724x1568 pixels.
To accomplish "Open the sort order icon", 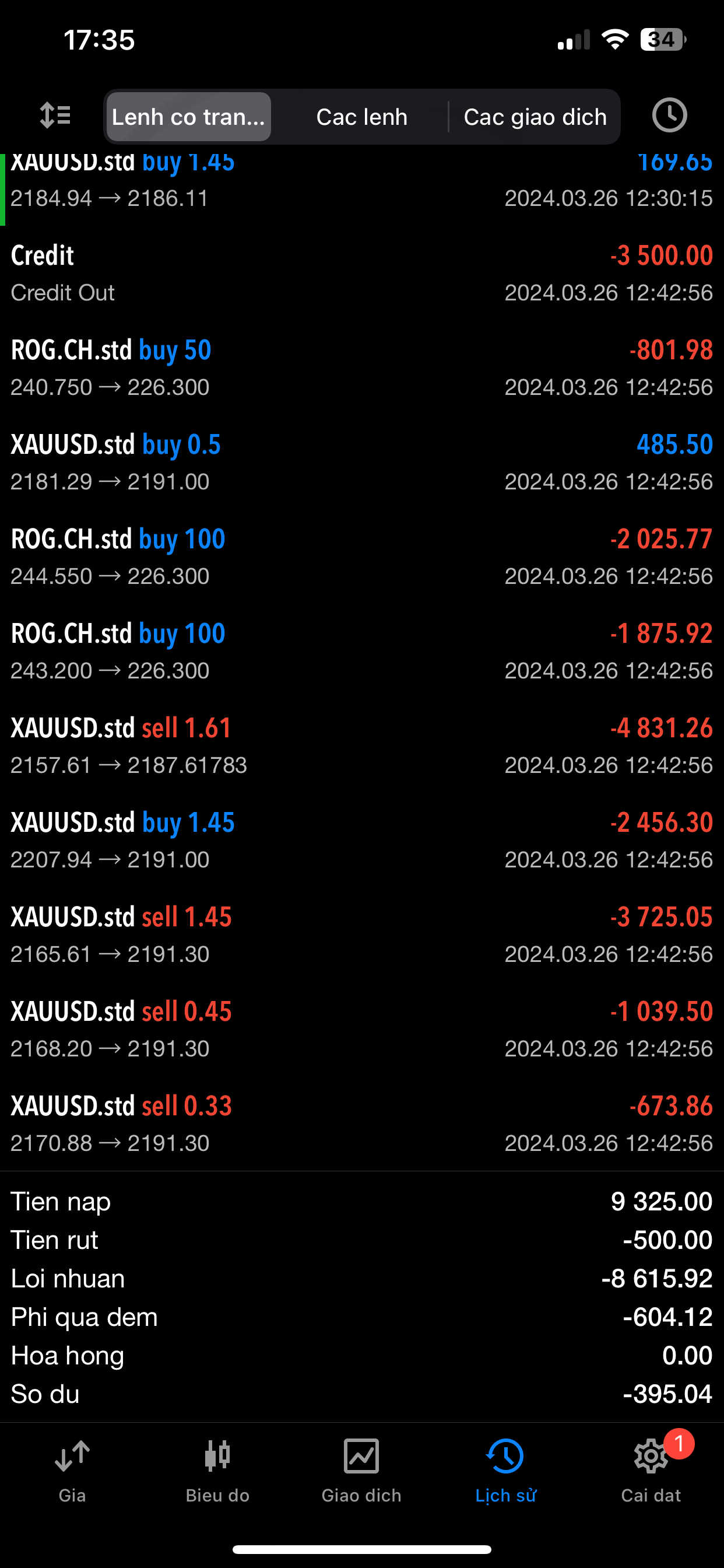I will [55, 116].
